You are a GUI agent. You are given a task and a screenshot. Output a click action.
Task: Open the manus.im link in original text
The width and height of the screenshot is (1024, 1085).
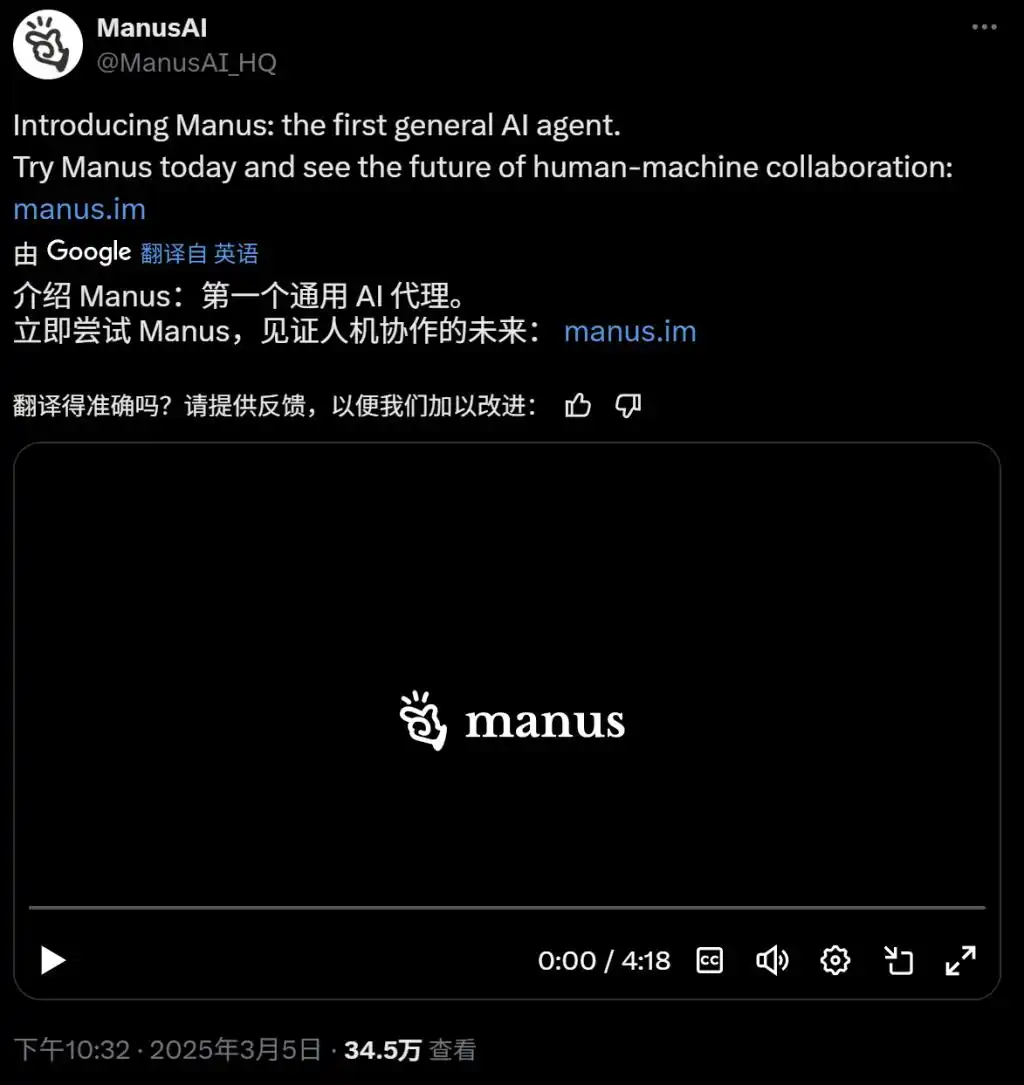(x=79, y=209)
